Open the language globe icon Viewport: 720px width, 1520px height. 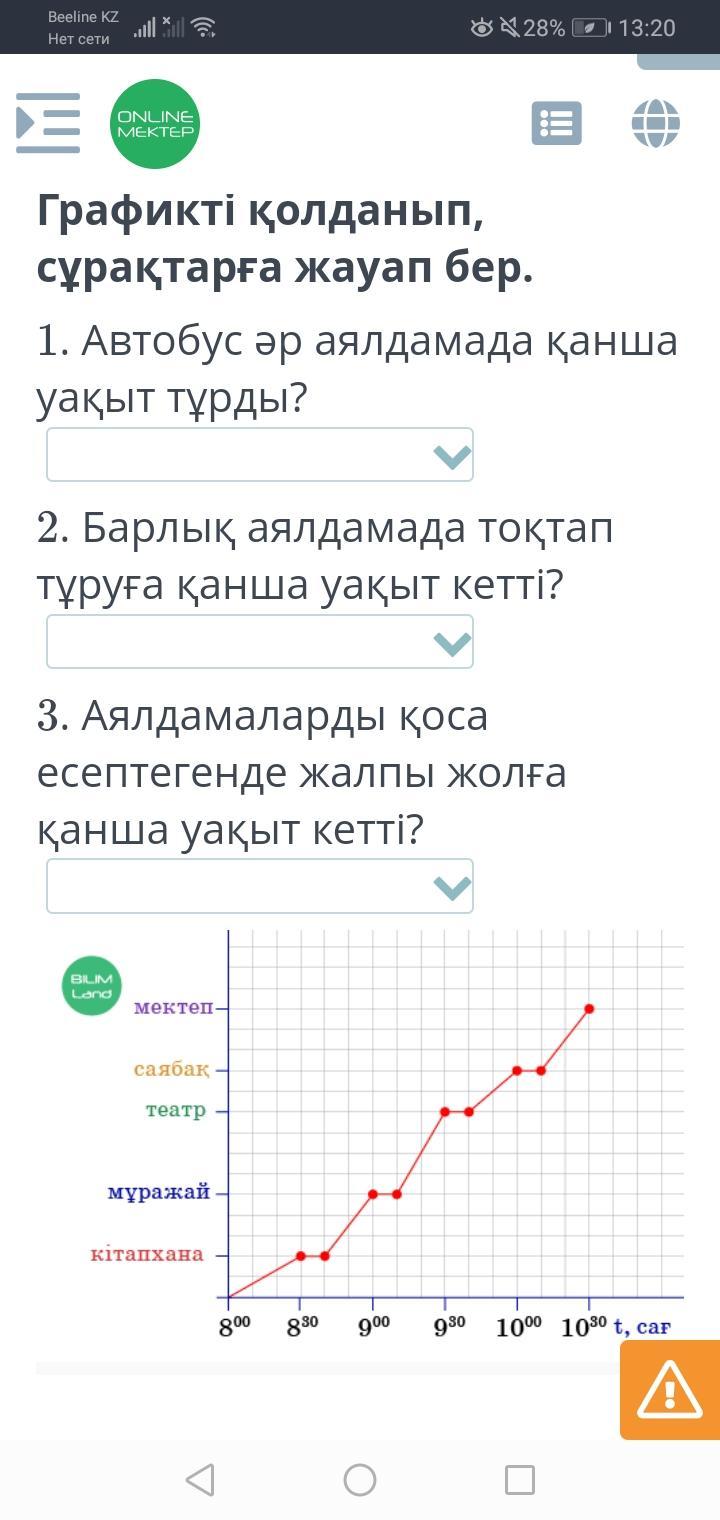pyautogui.click(x=656, y=124)
